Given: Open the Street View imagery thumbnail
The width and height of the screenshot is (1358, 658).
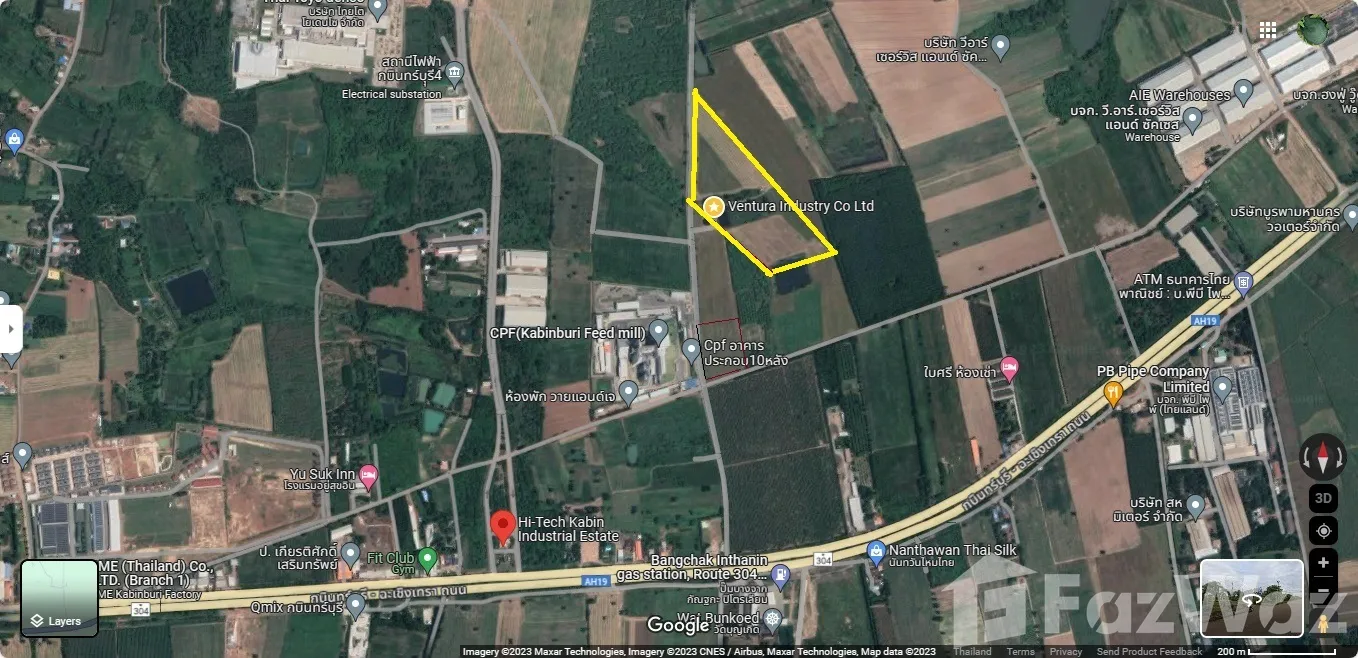Looking at the screenshot, I should click(1251, 598).
